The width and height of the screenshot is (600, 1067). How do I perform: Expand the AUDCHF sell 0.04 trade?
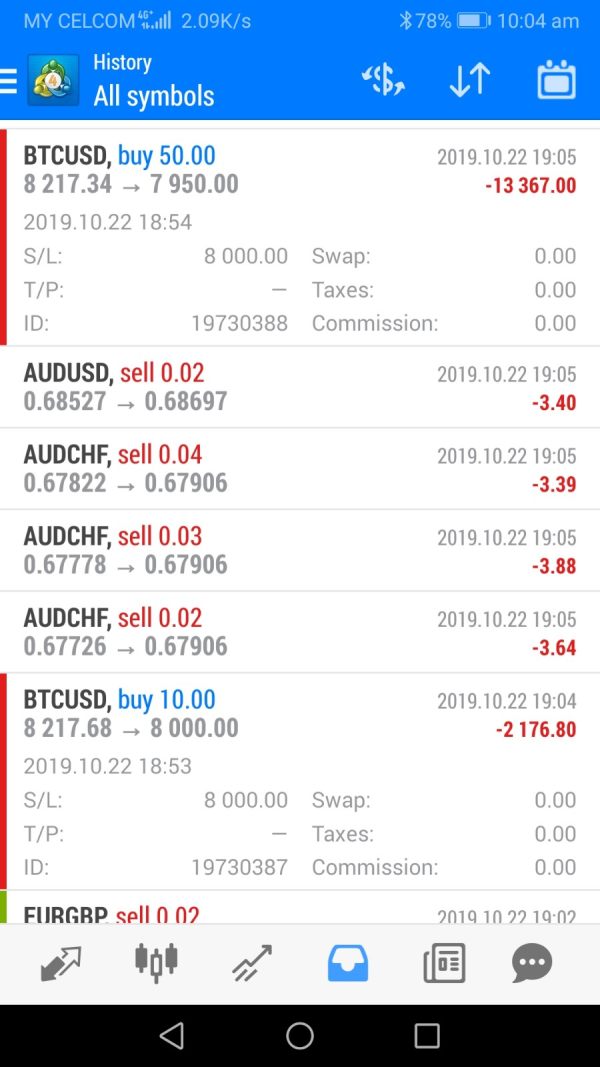pyautogui.click(x=300, y=469)
